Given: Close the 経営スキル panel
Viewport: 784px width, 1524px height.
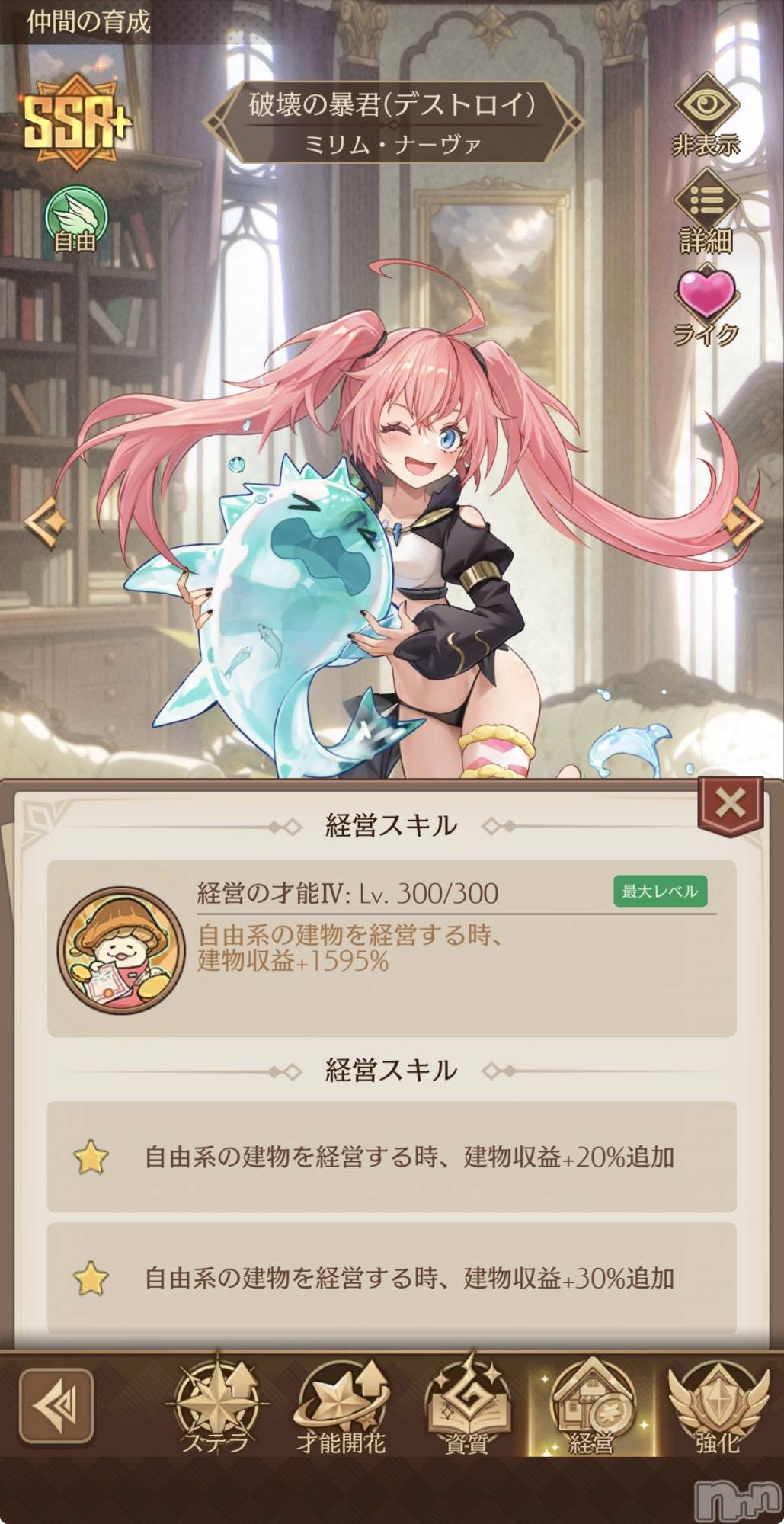Looking at the screenshot, I should tap(730, 804).
